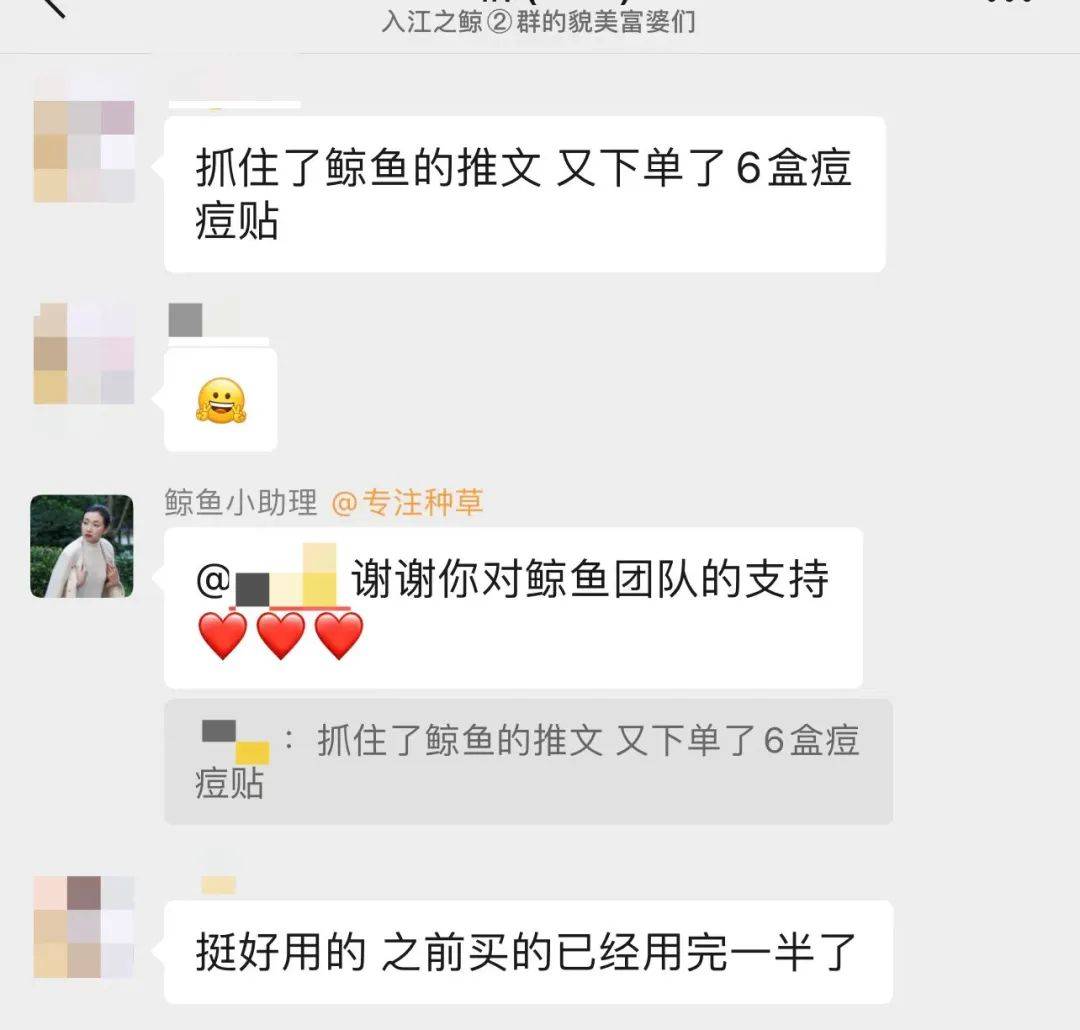
Task: Tap avatar next to 挺好用的 message
Action: tap(84, 927)
